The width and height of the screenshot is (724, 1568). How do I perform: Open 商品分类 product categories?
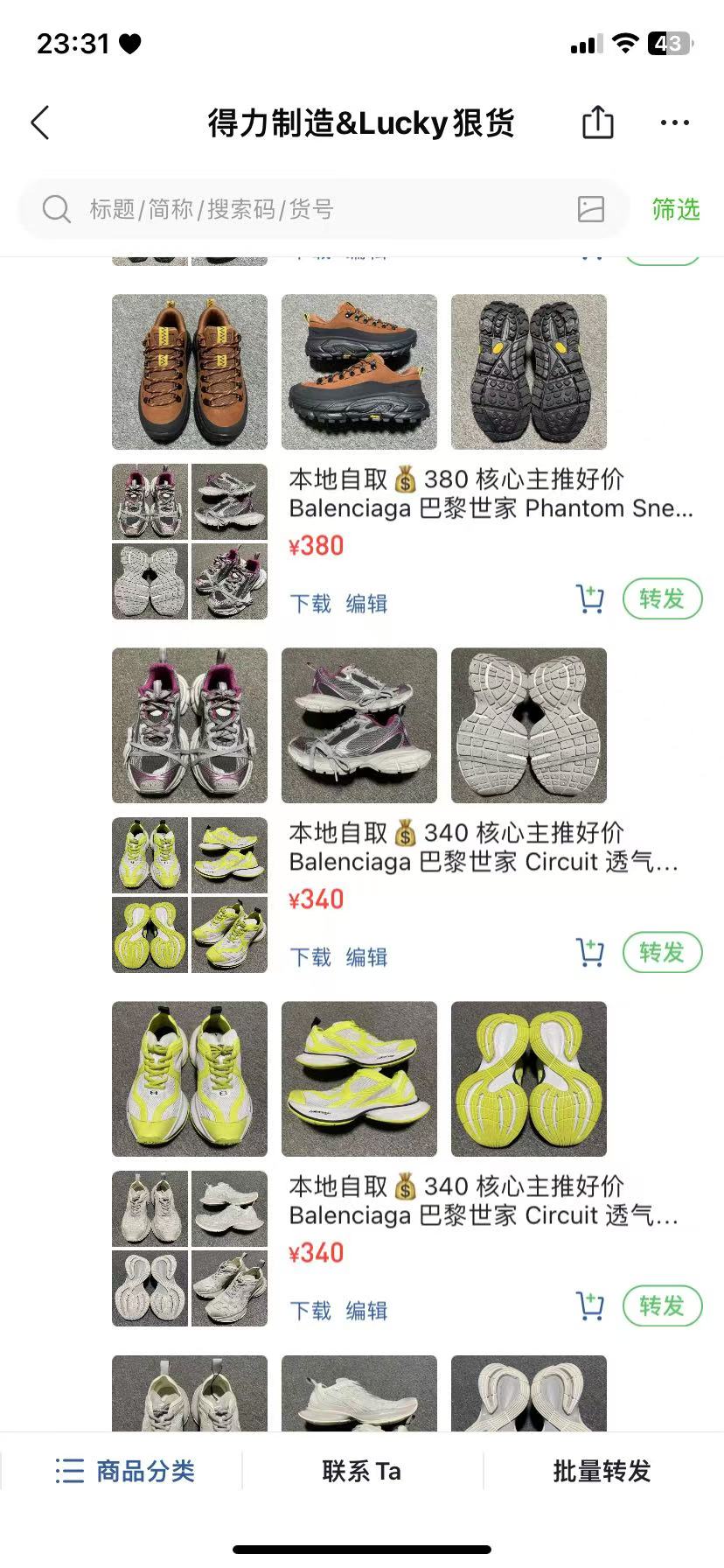tap(124, 1471)
